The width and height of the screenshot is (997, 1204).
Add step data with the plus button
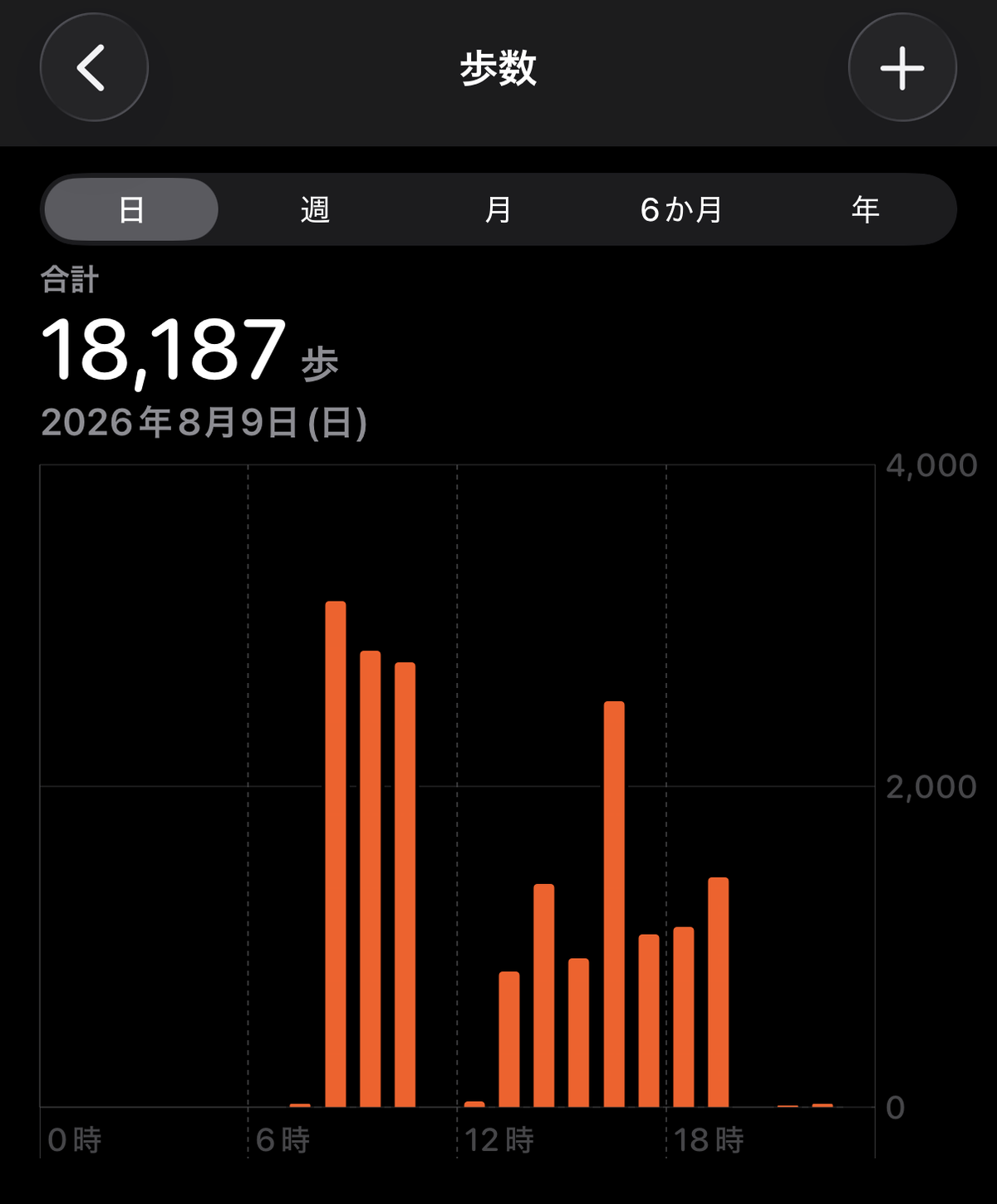coord(902,67)
